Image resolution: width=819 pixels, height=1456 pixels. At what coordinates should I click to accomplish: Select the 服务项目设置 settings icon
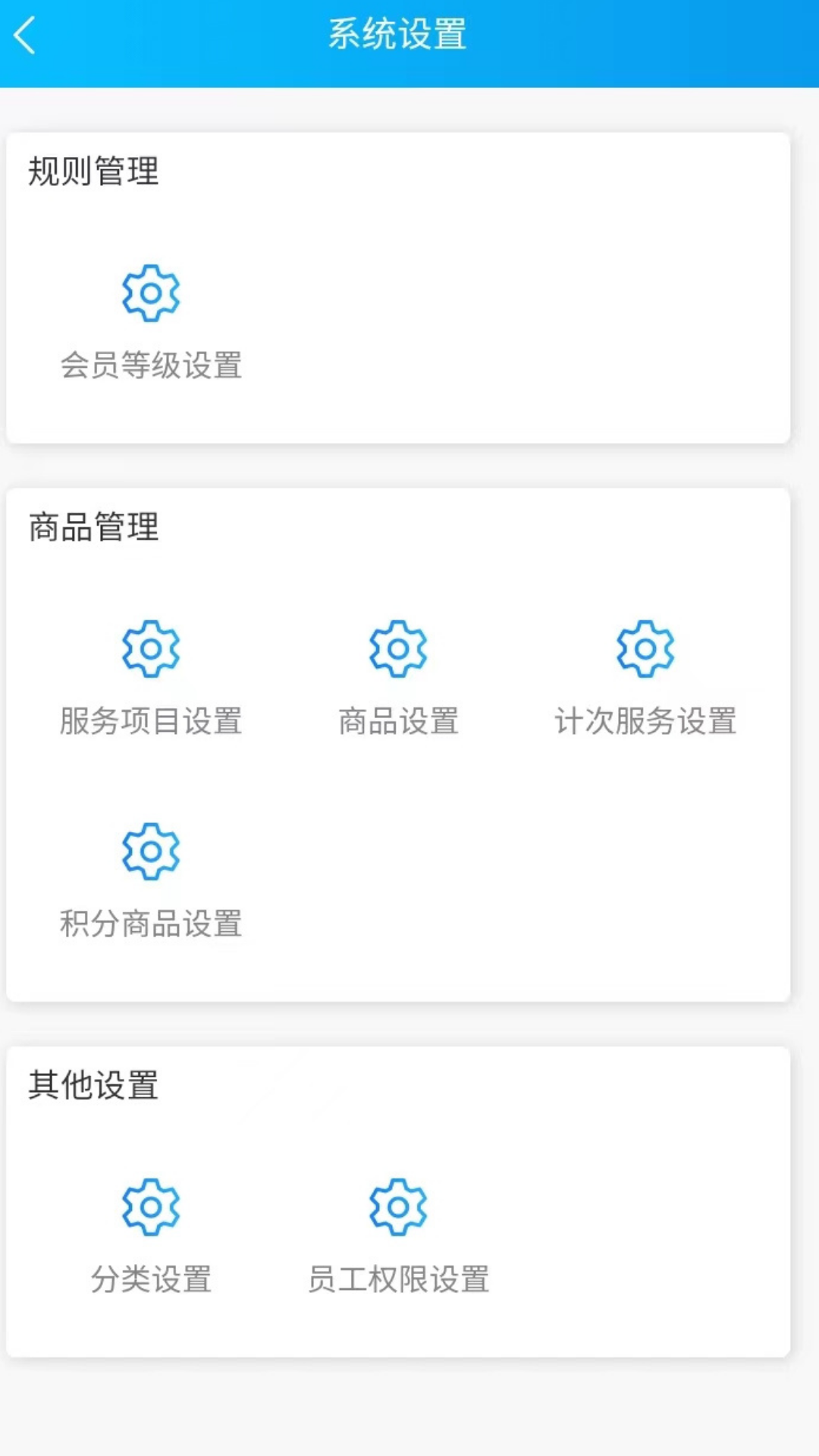(150, 649)
